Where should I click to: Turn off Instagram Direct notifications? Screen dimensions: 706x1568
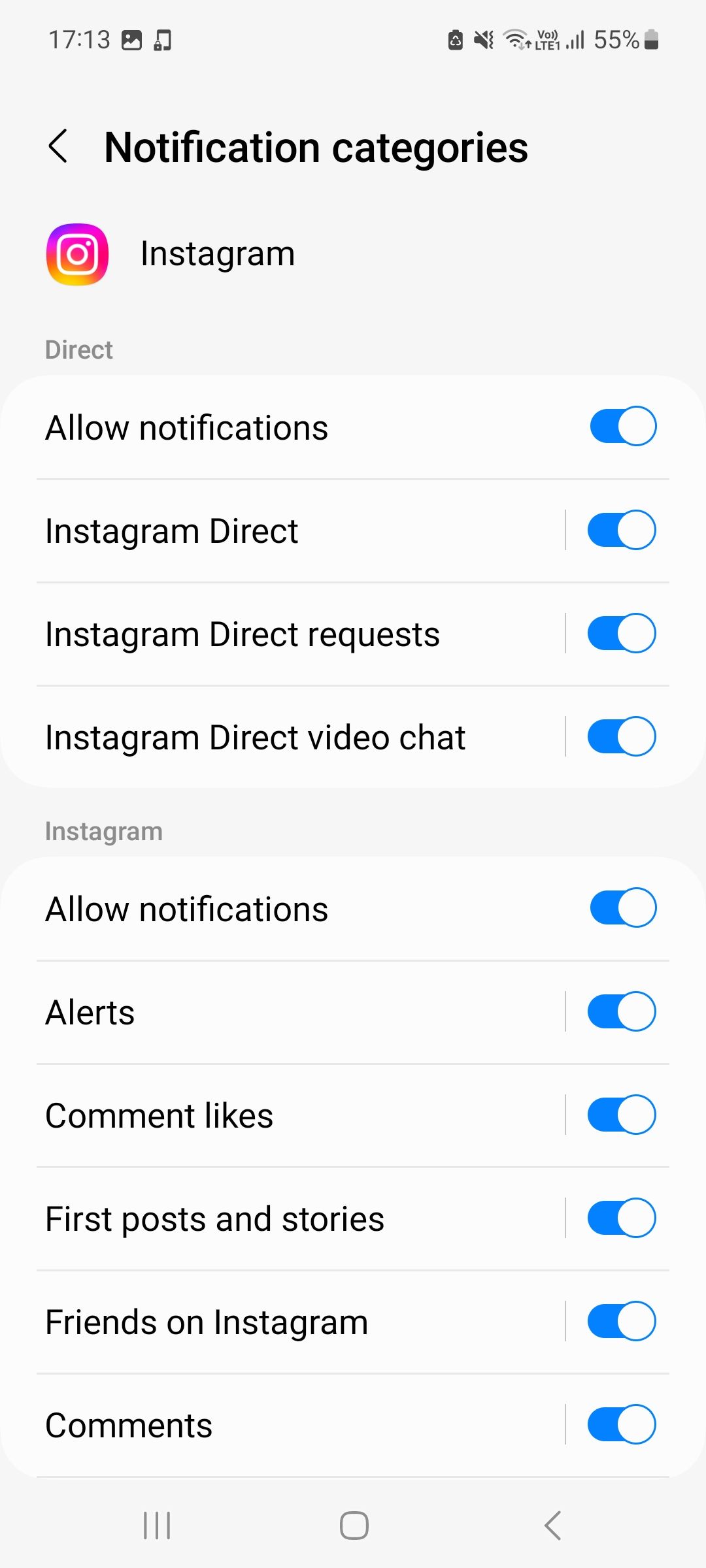pyautogui.click(x=621, y=529)
